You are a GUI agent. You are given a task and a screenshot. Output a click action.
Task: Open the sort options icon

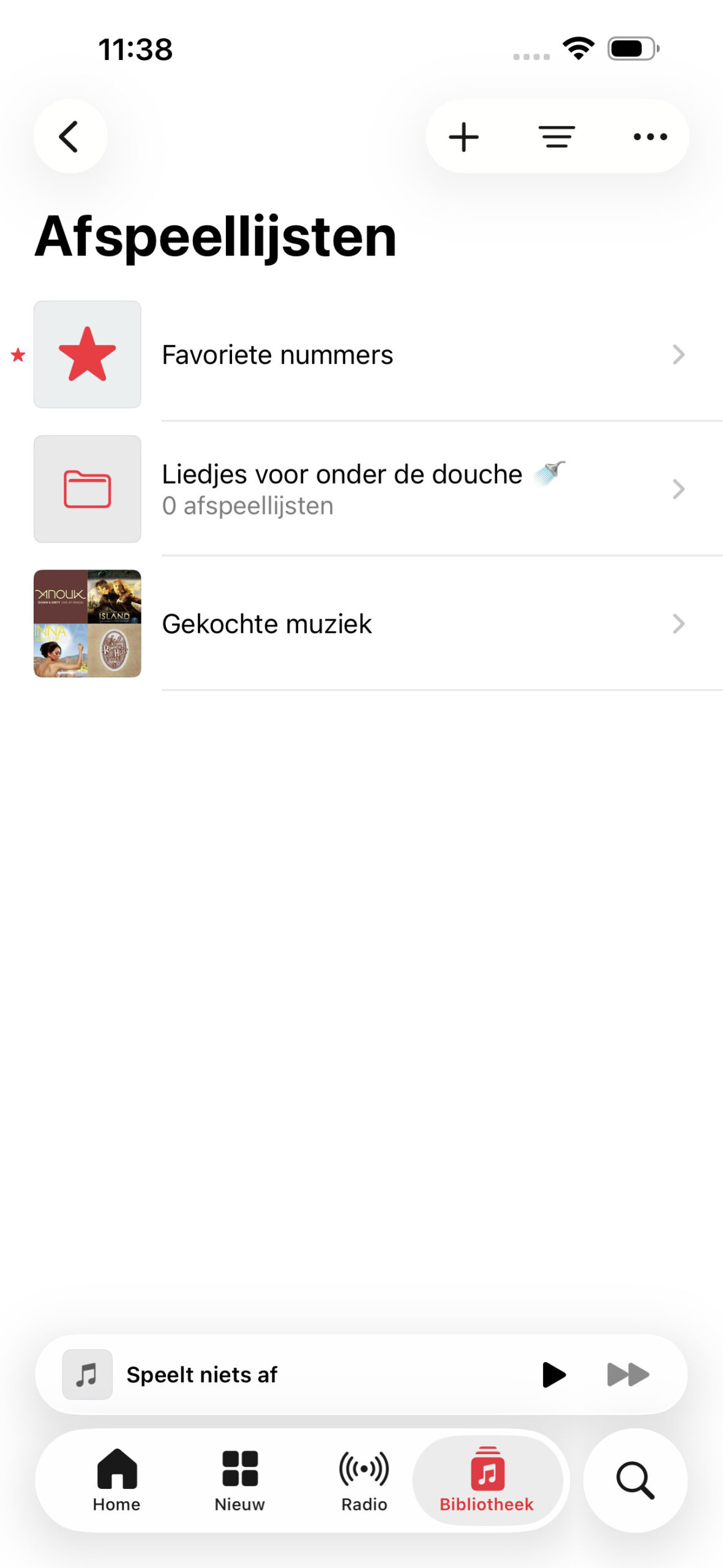[557, 137]
